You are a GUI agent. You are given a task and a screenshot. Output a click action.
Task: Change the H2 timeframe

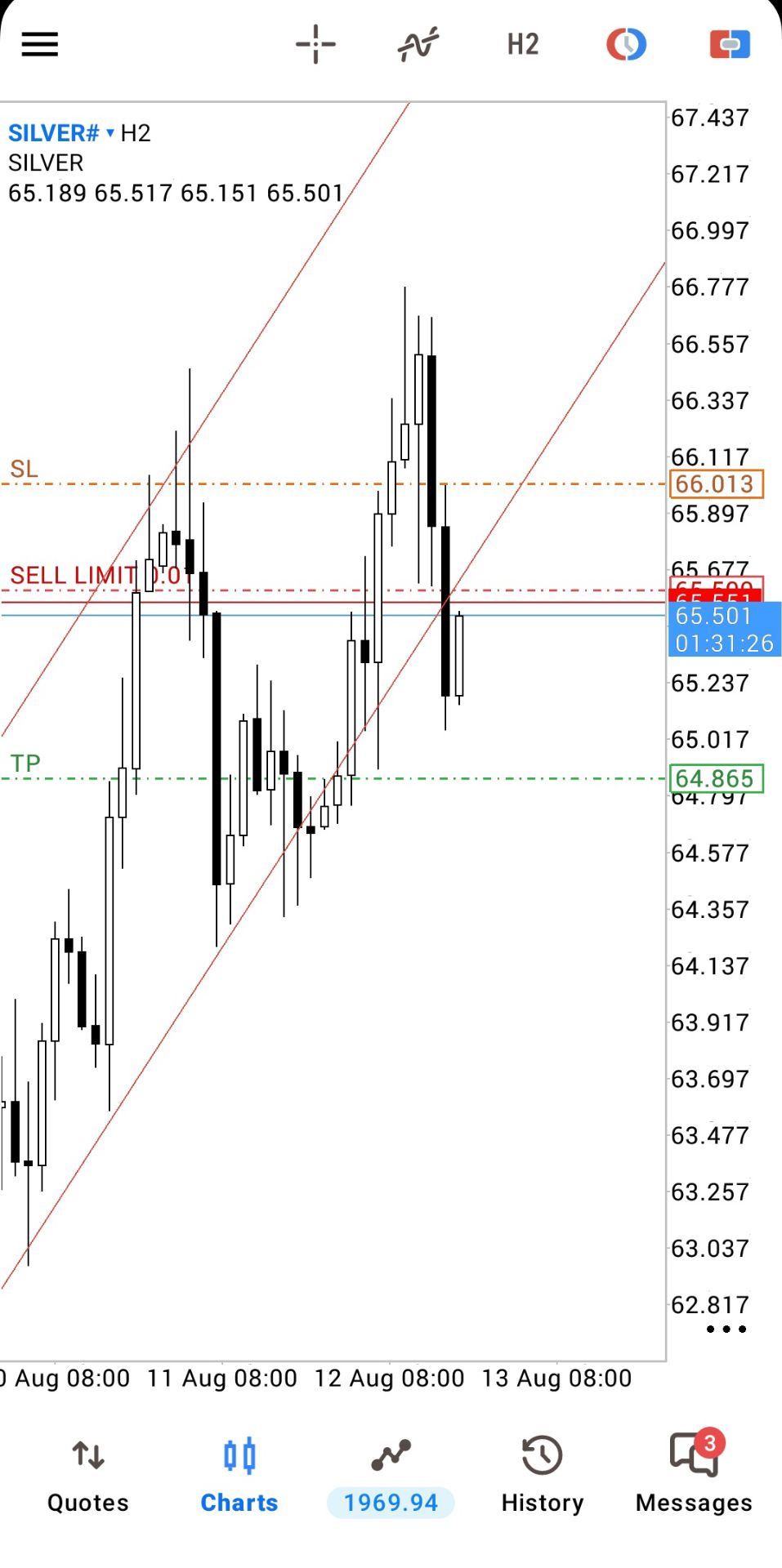pos(523,44)
